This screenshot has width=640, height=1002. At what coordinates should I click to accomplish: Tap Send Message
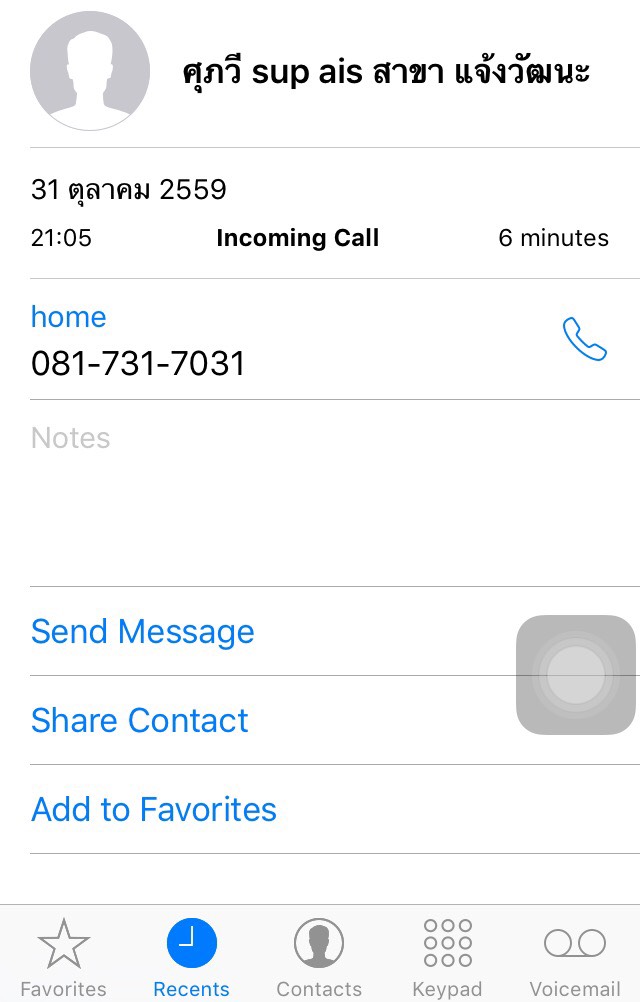(142, 631)
